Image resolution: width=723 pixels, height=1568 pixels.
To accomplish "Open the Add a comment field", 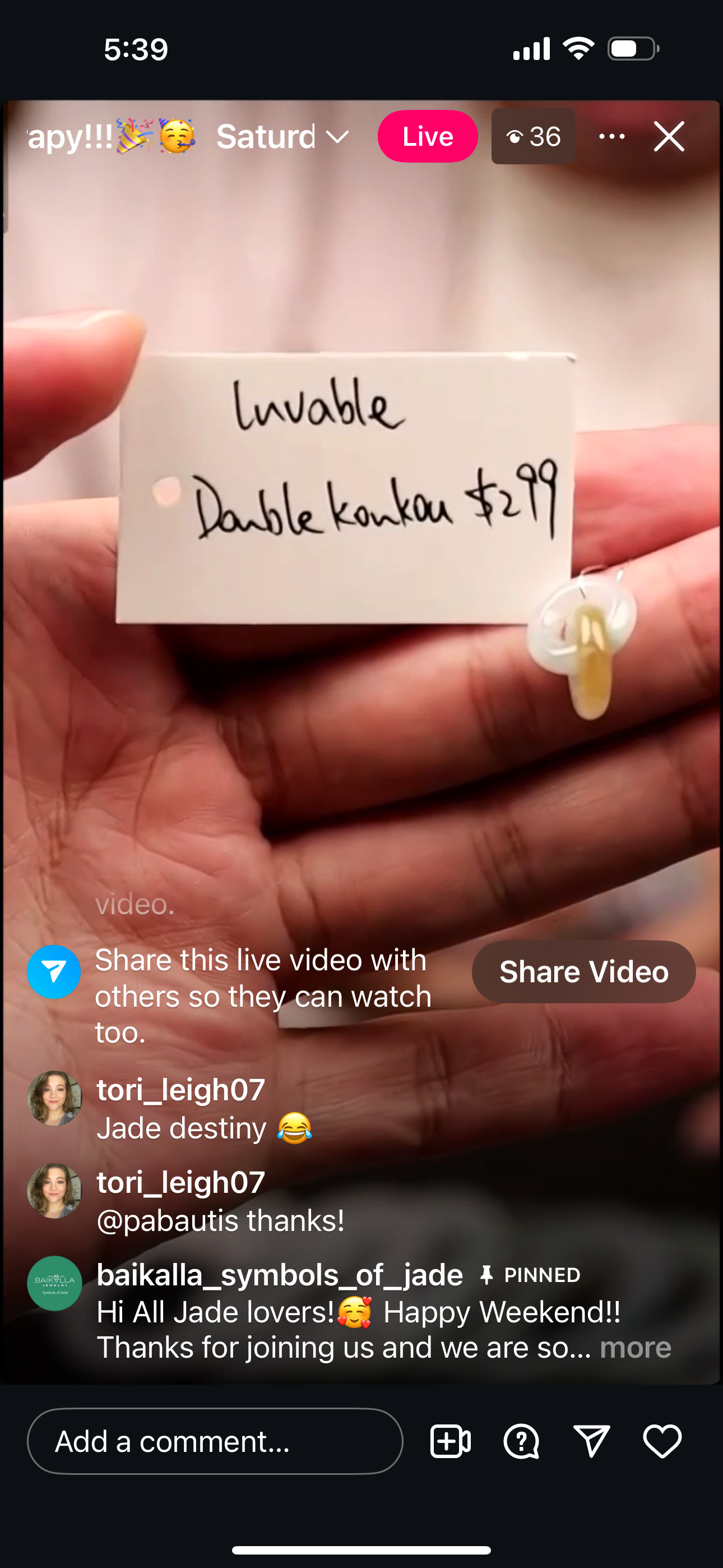I will point(215,1441).
